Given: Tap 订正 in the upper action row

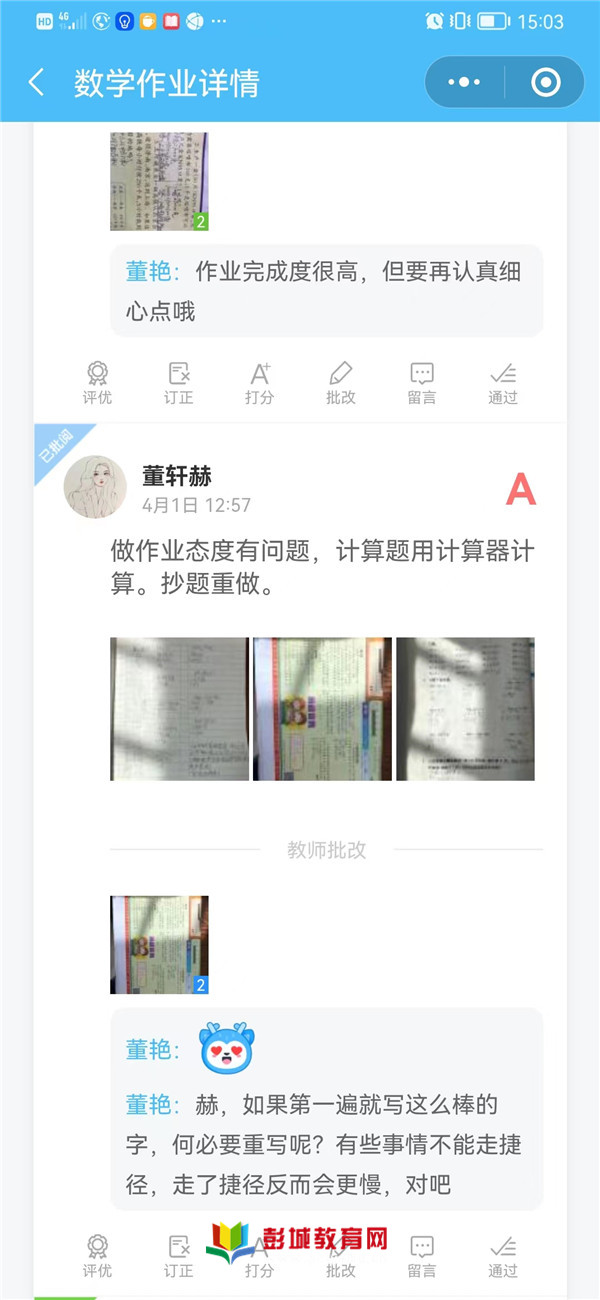Looking at the screenshot, I should (179, 383).
